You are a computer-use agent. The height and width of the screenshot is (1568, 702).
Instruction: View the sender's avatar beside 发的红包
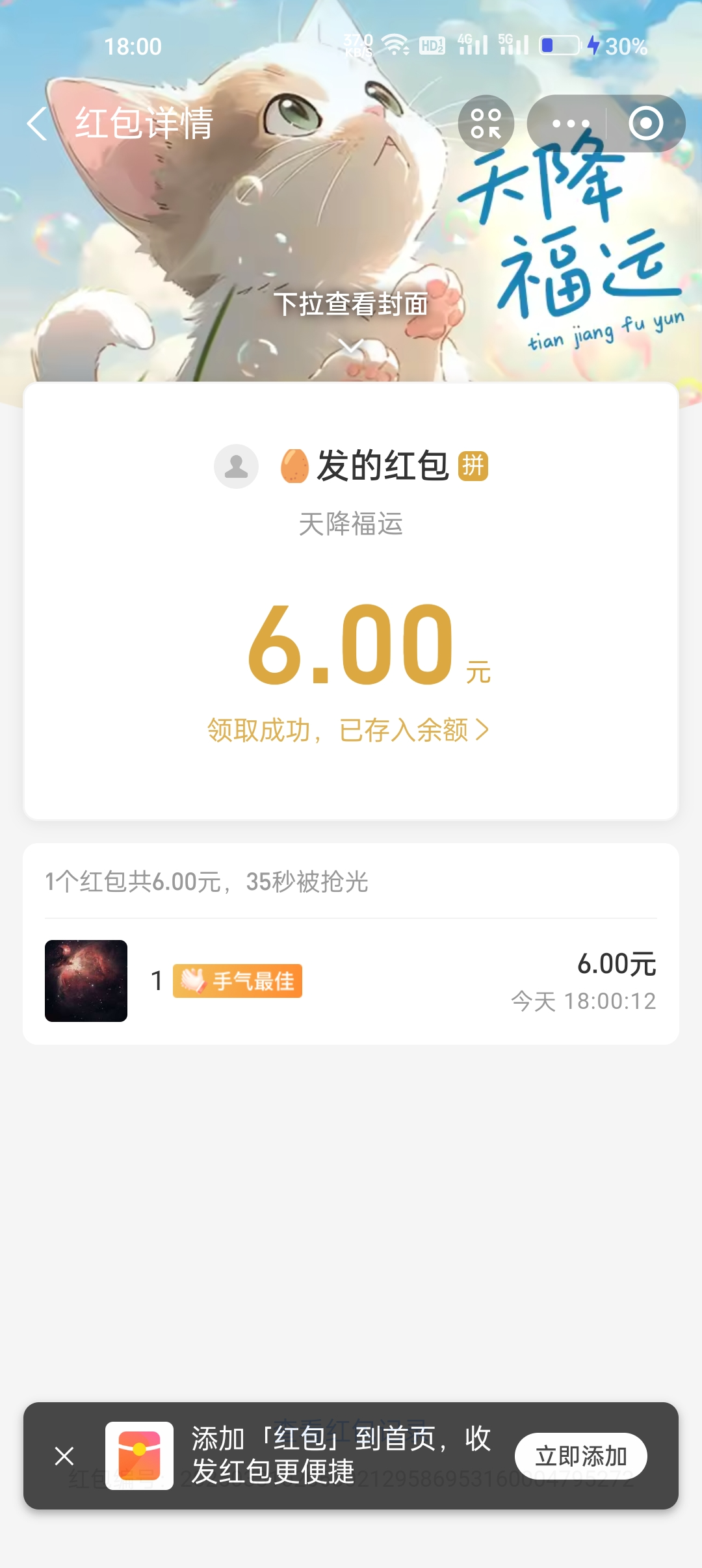click(x=237, y=466)
